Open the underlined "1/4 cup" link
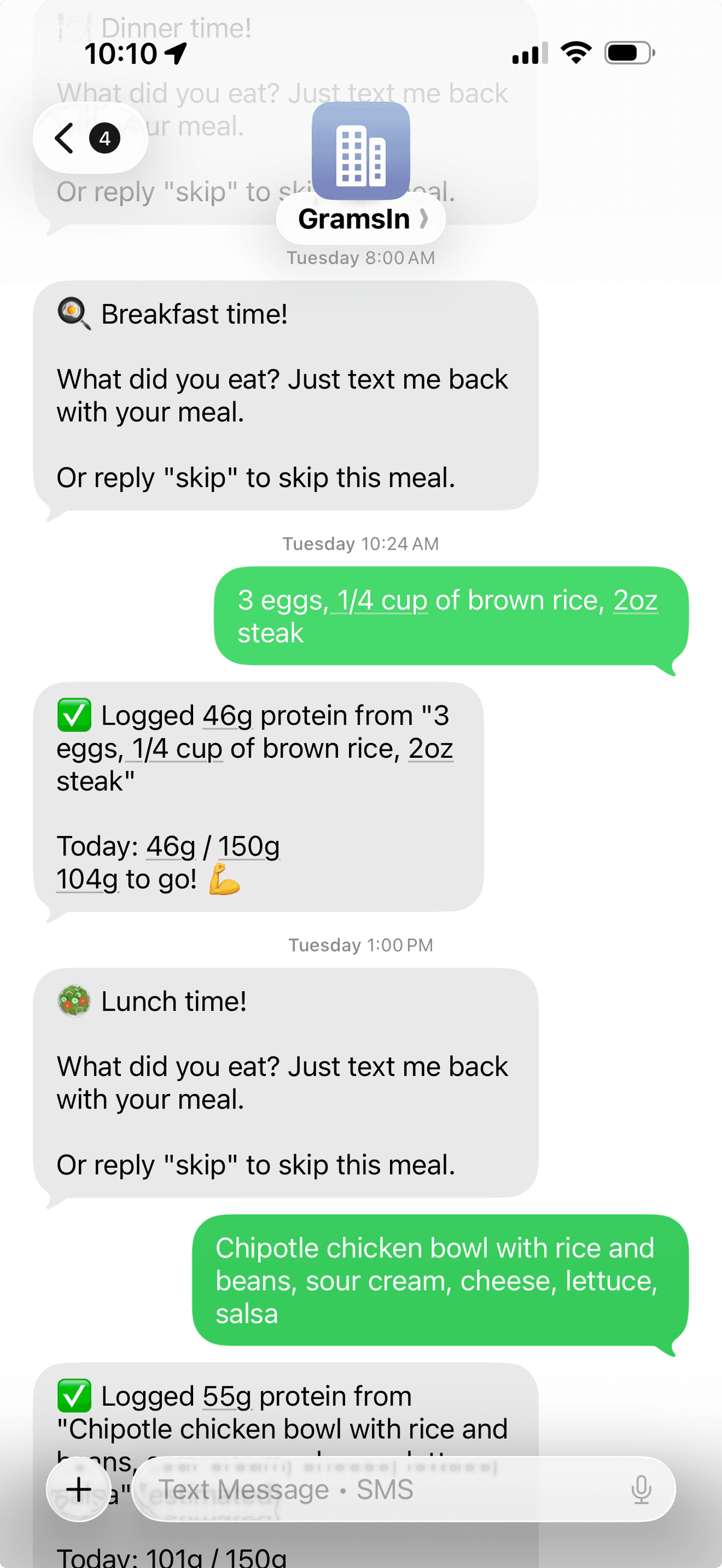722x1568 pixels. 378,600
